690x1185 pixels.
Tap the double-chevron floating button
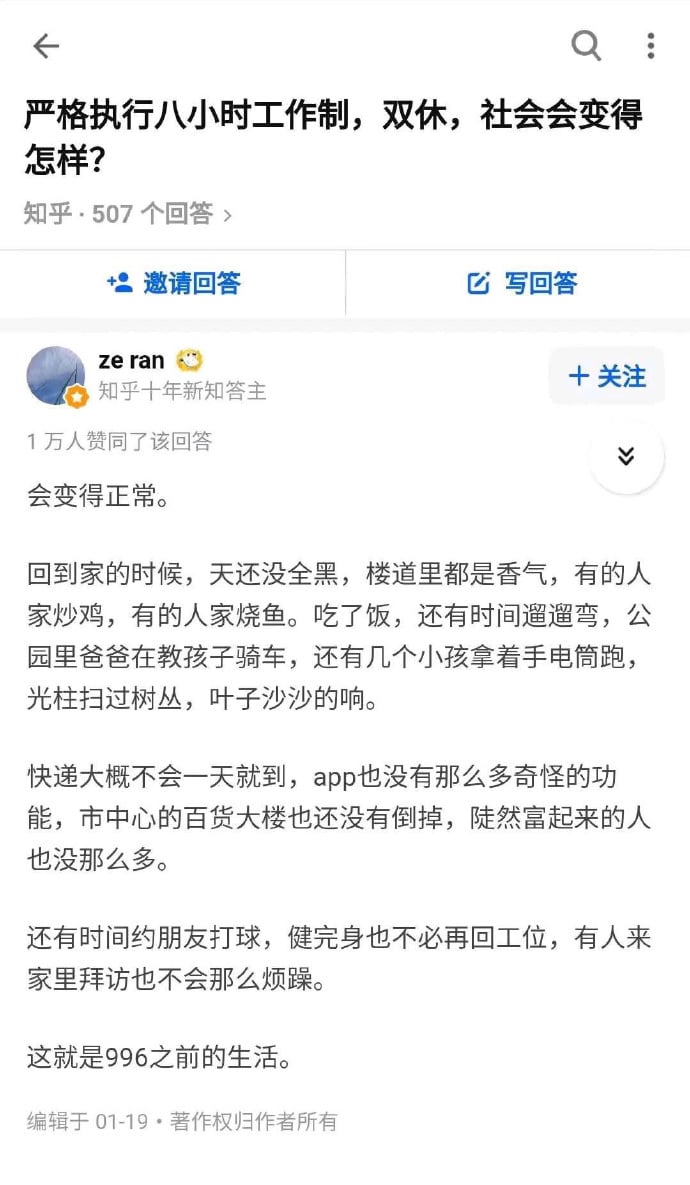tap(626, 457)
